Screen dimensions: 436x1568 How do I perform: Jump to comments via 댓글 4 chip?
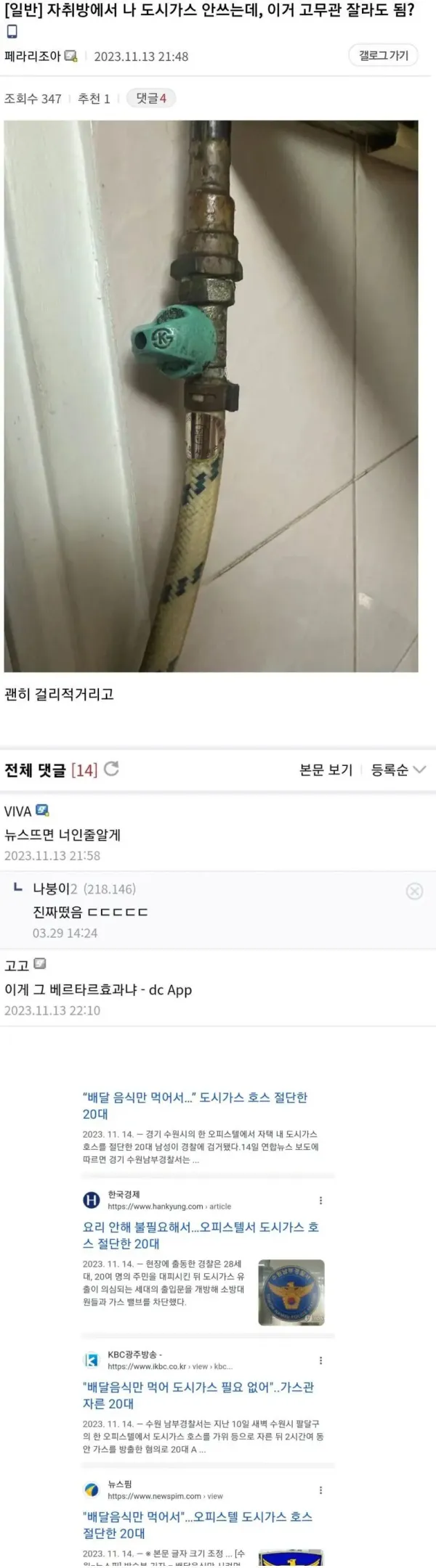(151, 98)
